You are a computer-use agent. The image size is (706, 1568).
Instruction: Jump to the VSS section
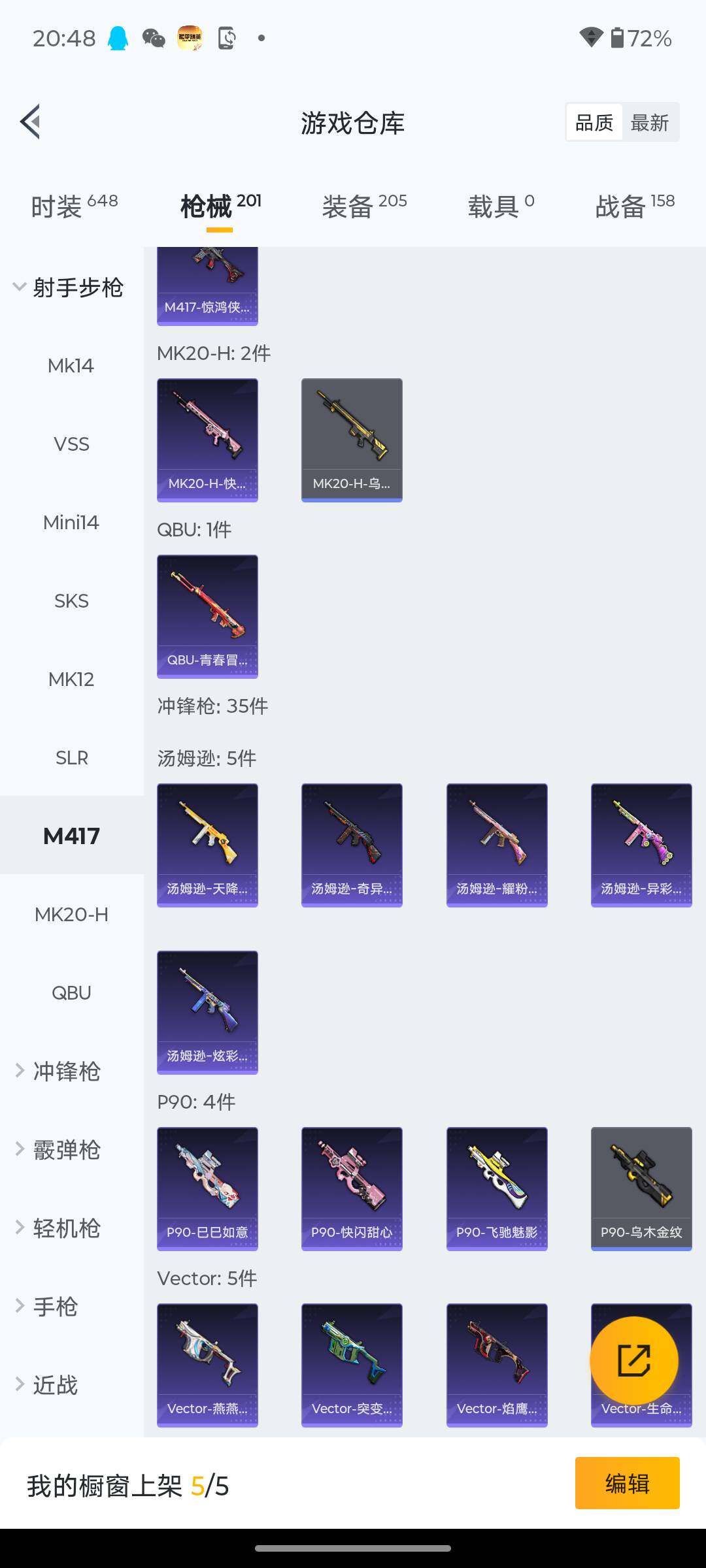coord(71,444)
